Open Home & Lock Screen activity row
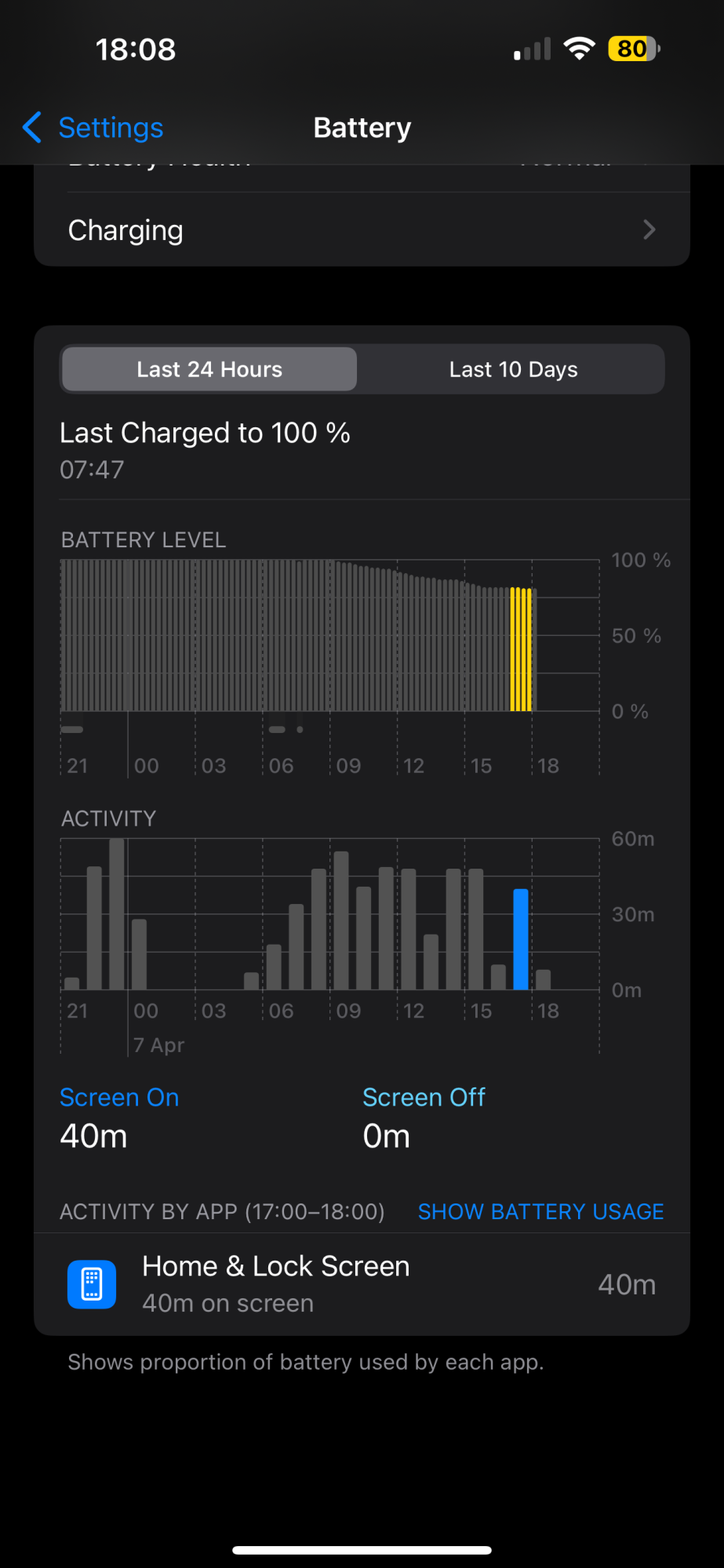The height and width of the screenshot is (1568, 724). click(x=362, y=1284)
